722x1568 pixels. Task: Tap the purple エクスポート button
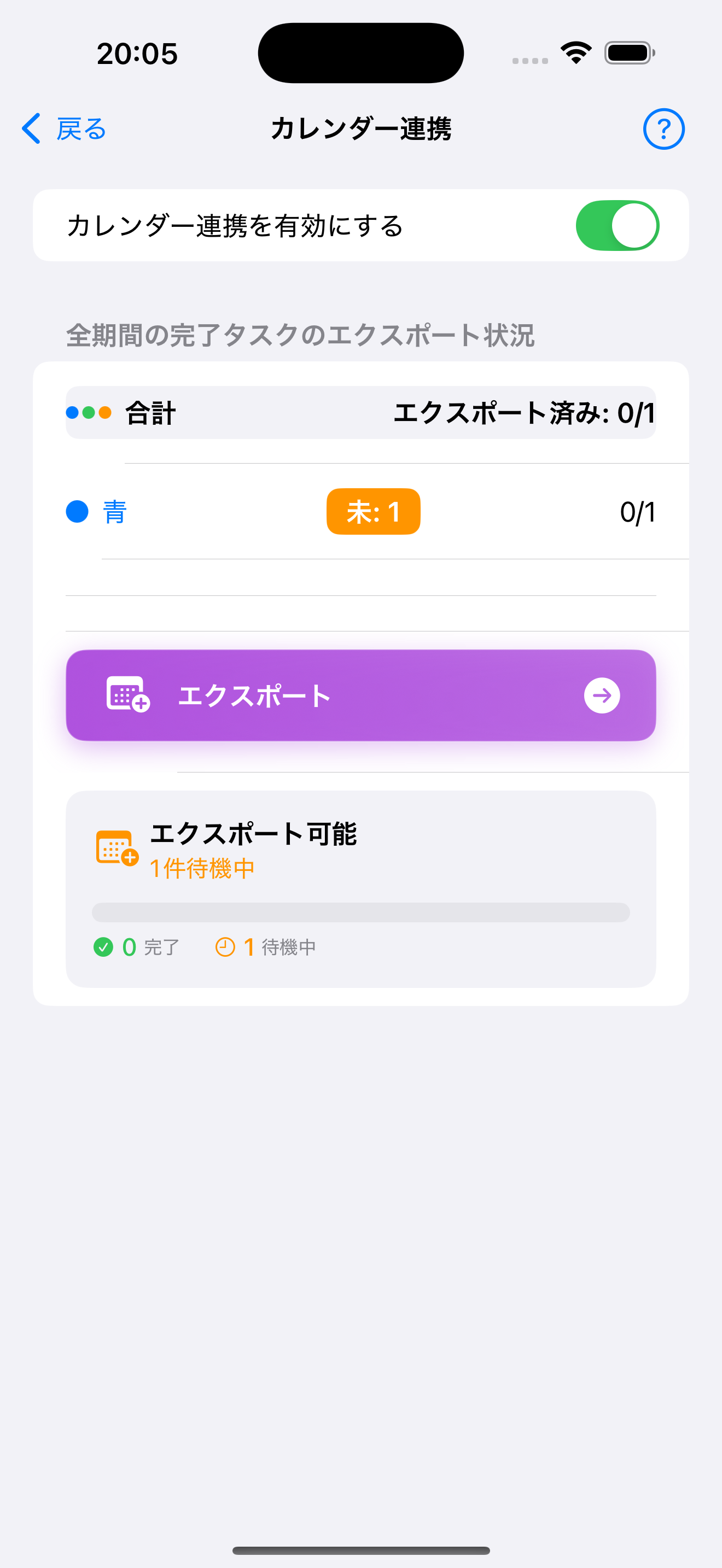pos(360,695)
